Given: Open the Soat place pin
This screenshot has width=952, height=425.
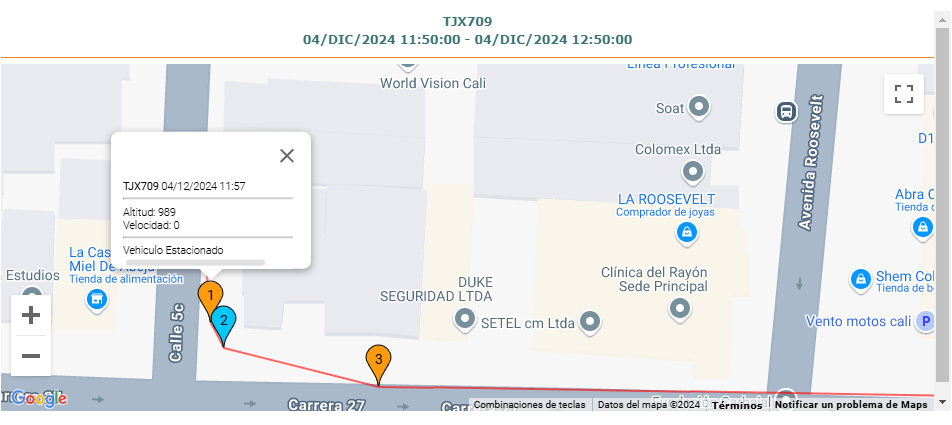Looking at the screenshot, I should (700, 106).
